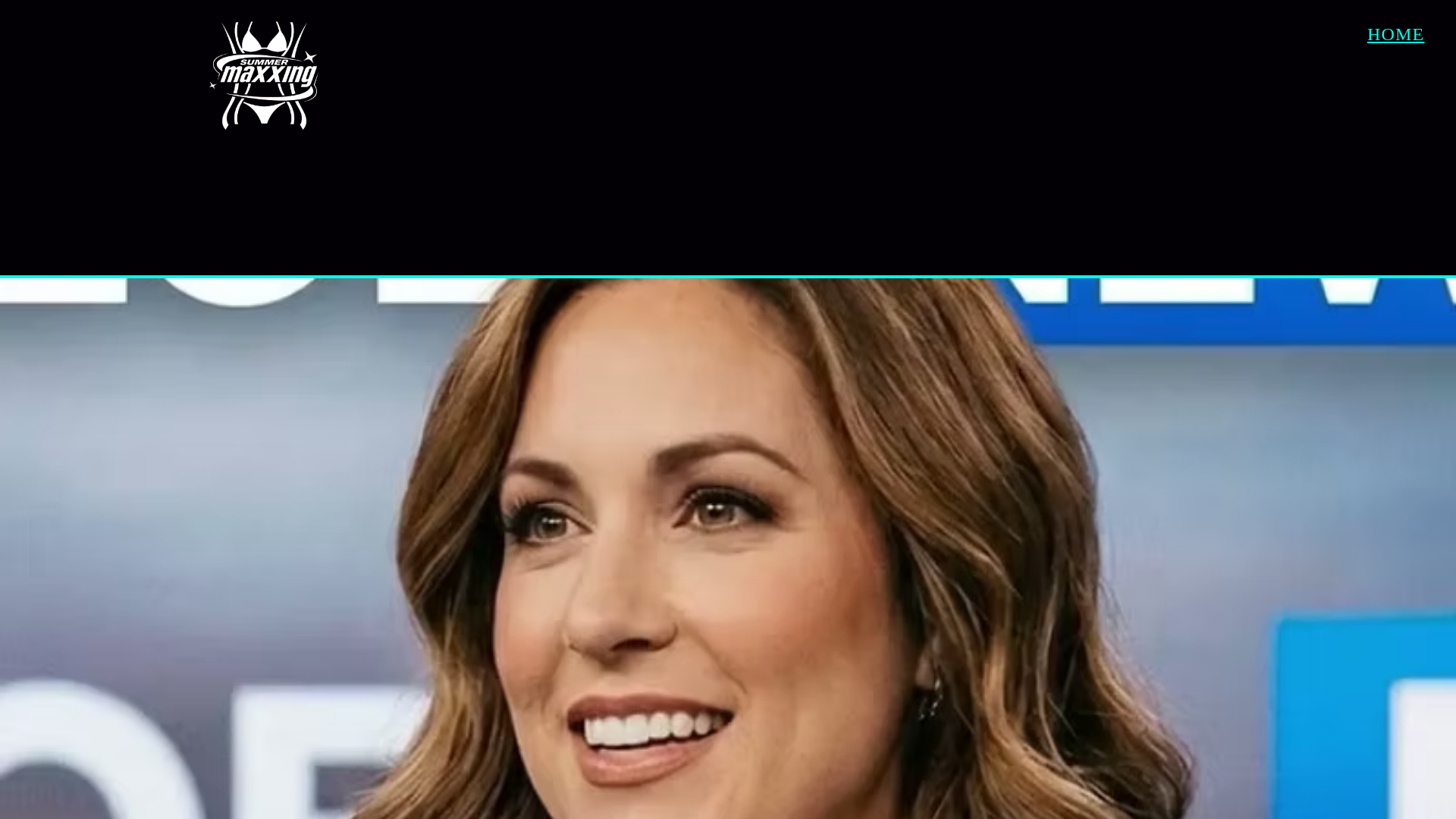The width and height of the screenshot is (1456, 819).
Task: Tap the Summer Maxxing site logo
Action: (263, 75)
